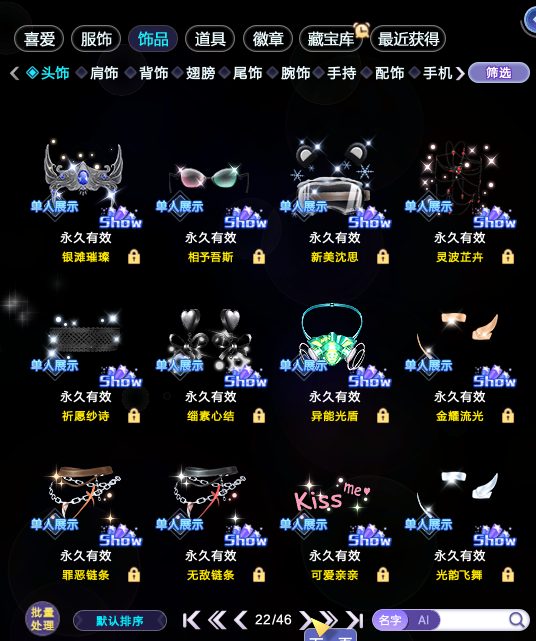The height and width of the screenshot is (641, 536).
Task: Go to the previous page
Action: (240, 620)
